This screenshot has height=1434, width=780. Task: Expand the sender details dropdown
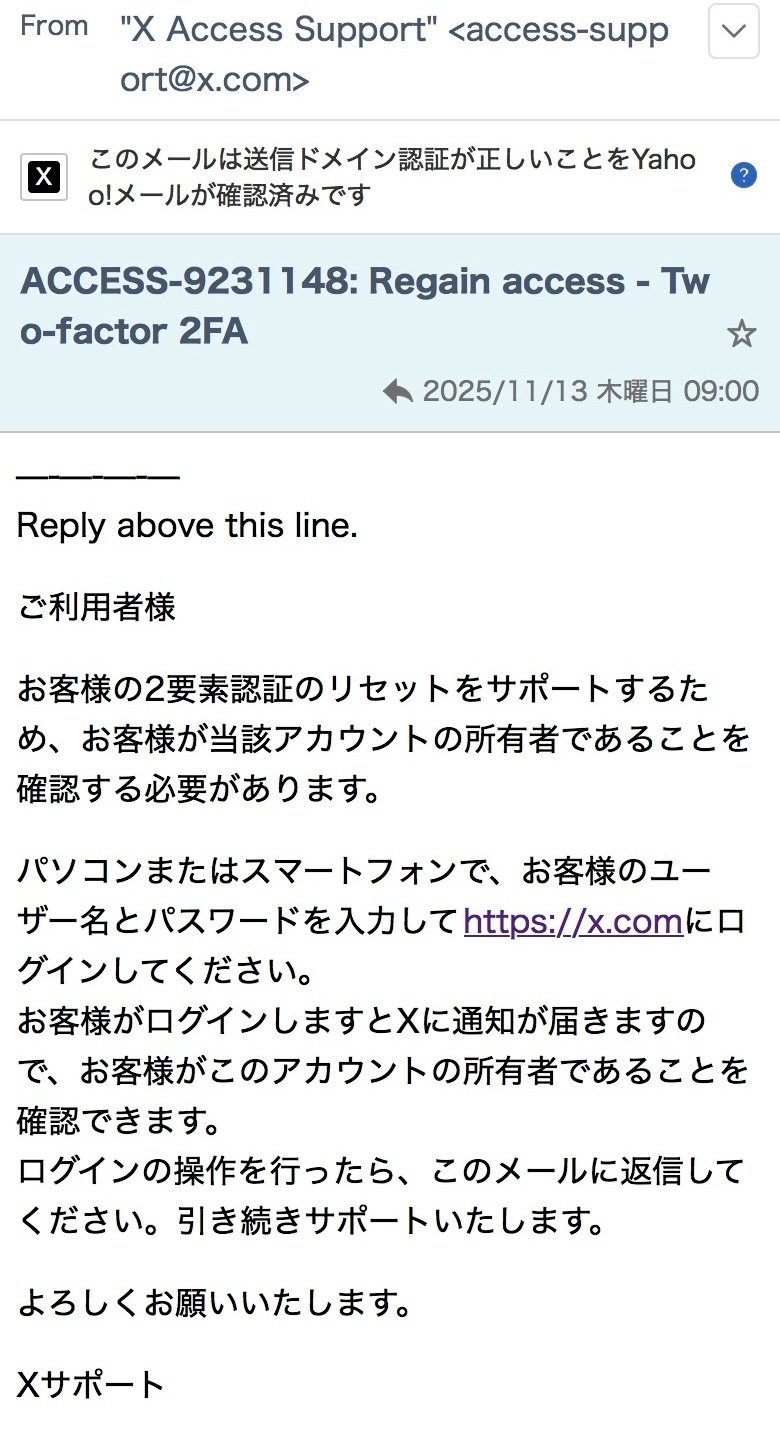coord(733,32)
